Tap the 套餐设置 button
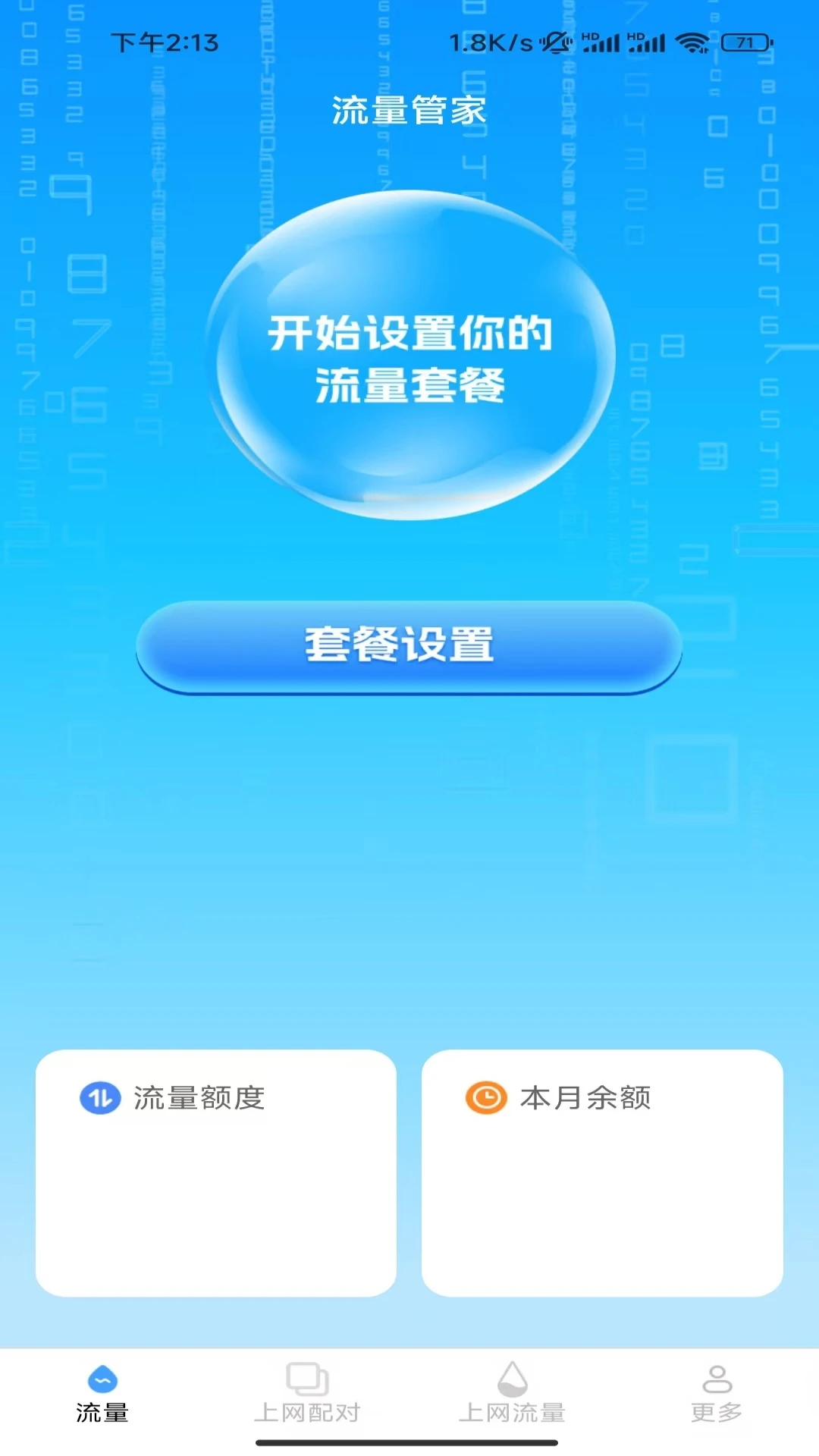819x1456 pixels. pyautogui.click(x=409, y=646)
